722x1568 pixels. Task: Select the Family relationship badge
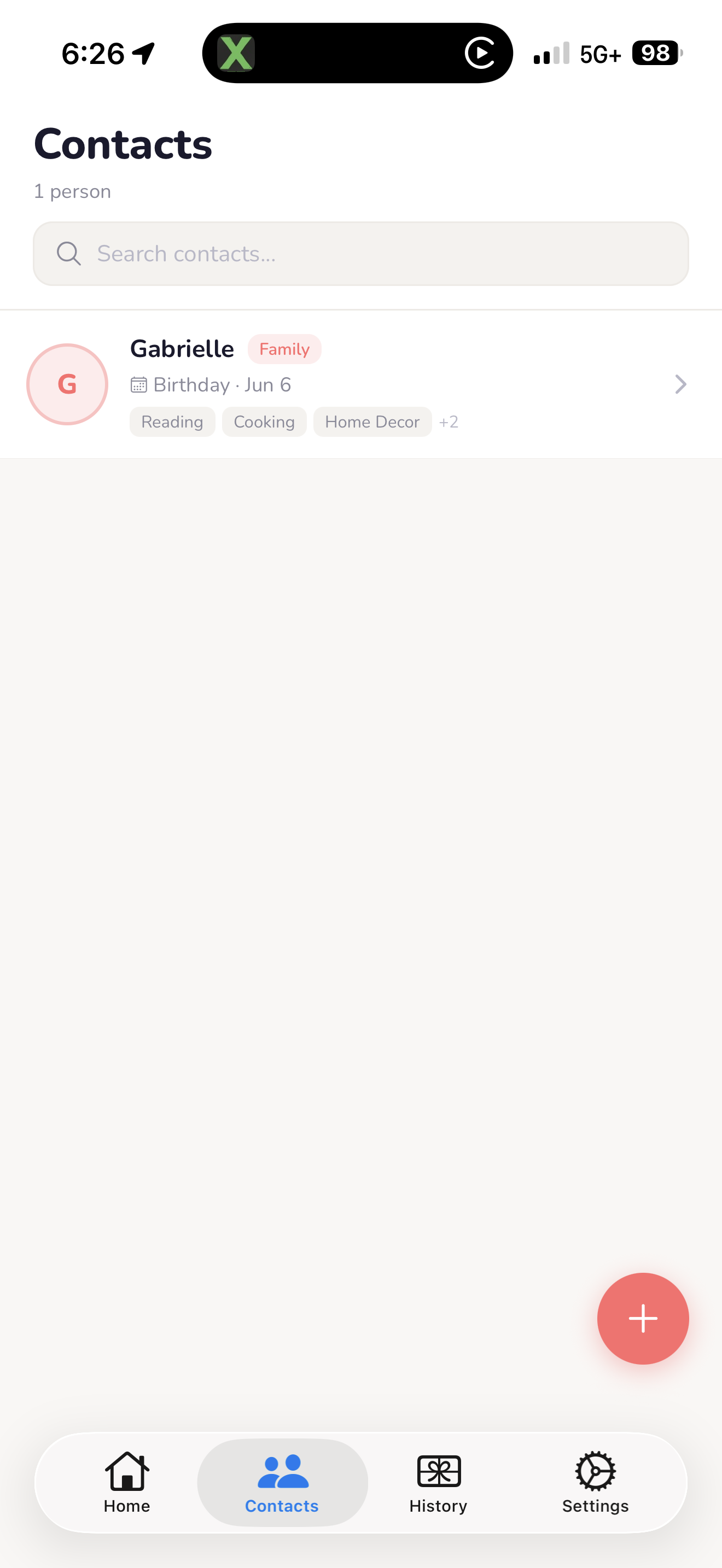pos(284,349)
